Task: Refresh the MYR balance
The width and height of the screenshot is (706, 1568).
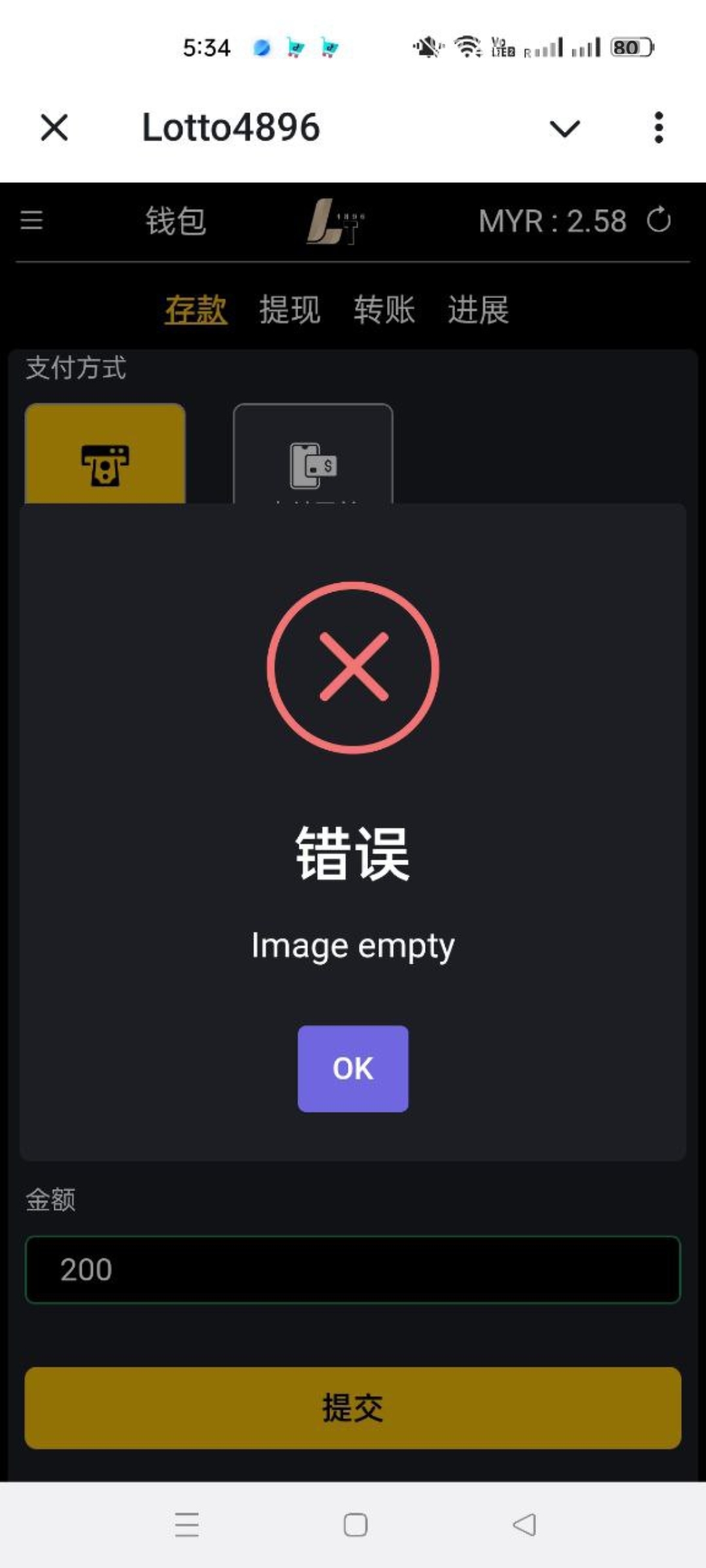Action: [x=659, y=220]
